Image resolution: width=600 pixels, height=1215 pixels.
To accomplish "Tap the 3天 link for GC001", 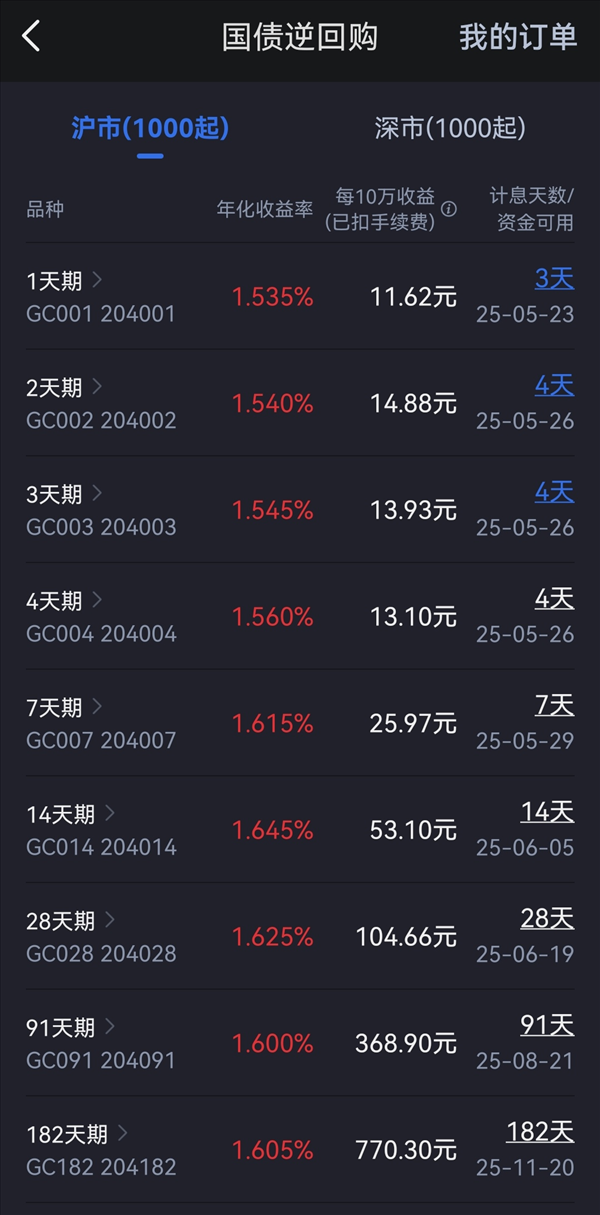I will click(x=555, y=279).
